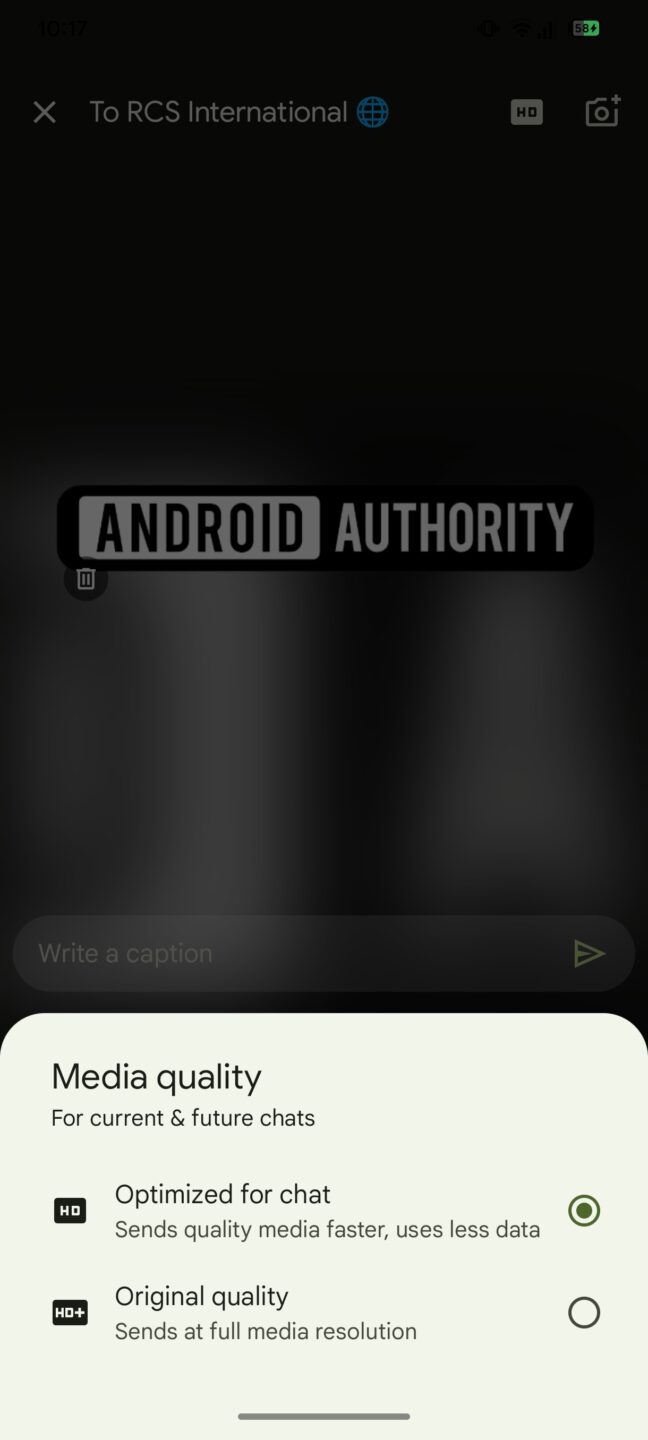Screen dimensions: 648x1440
Task: Open the HD media quality icon
Action: tap(526, 113)
